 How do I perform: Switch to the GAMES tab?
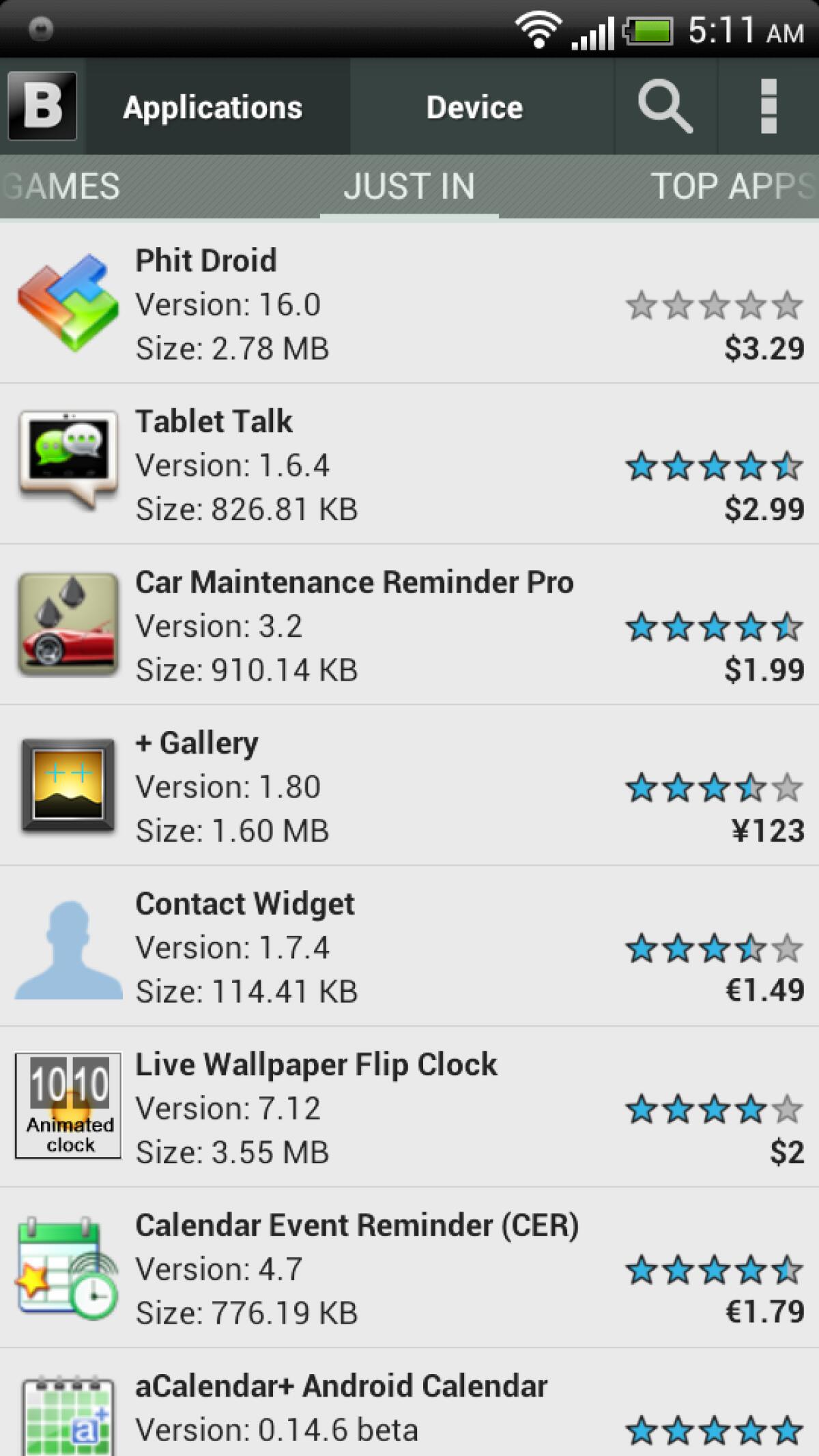(61, 185)
